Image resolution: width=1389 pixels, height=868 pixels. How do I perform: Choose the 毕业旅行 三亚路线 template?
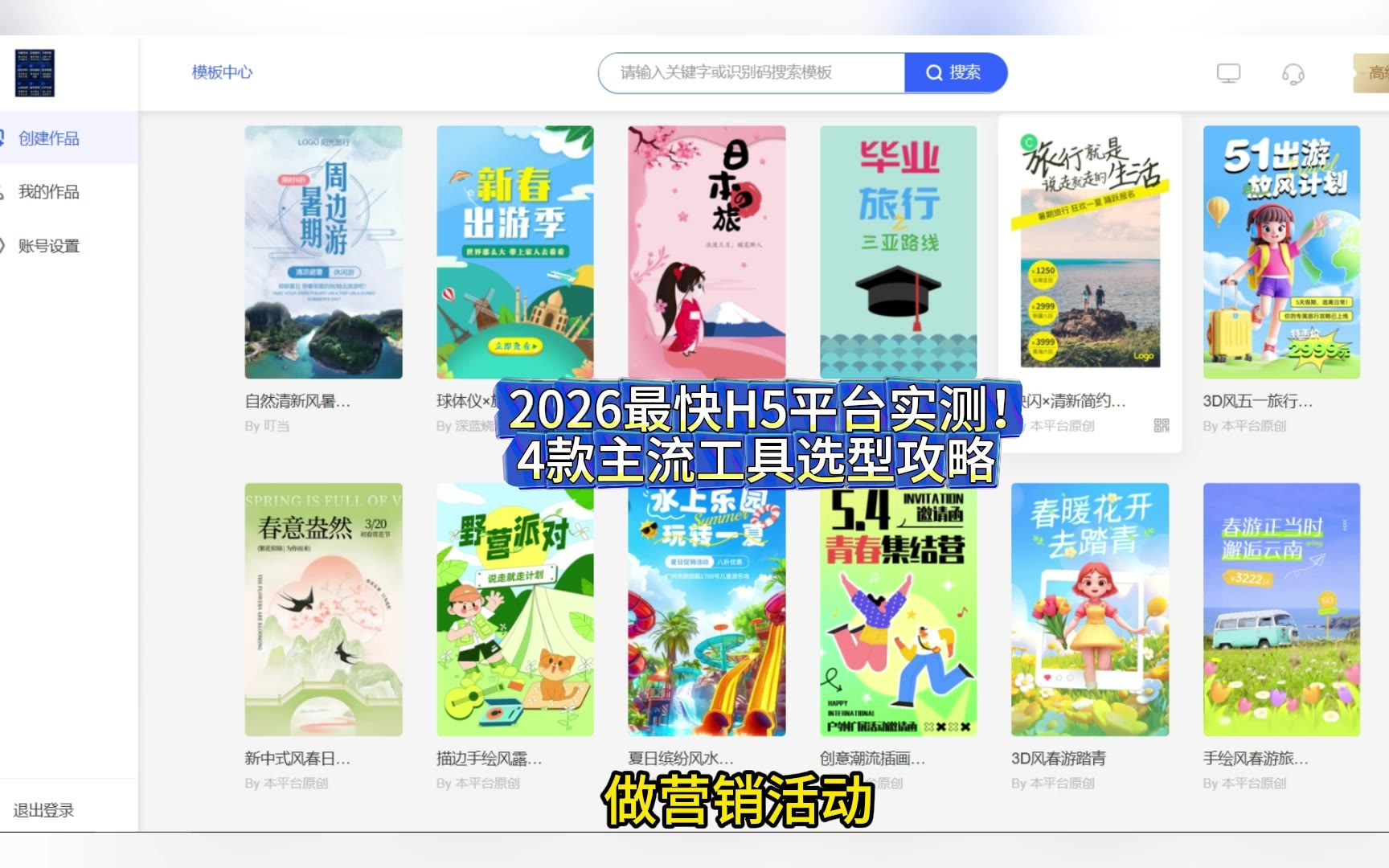(899, 252)
